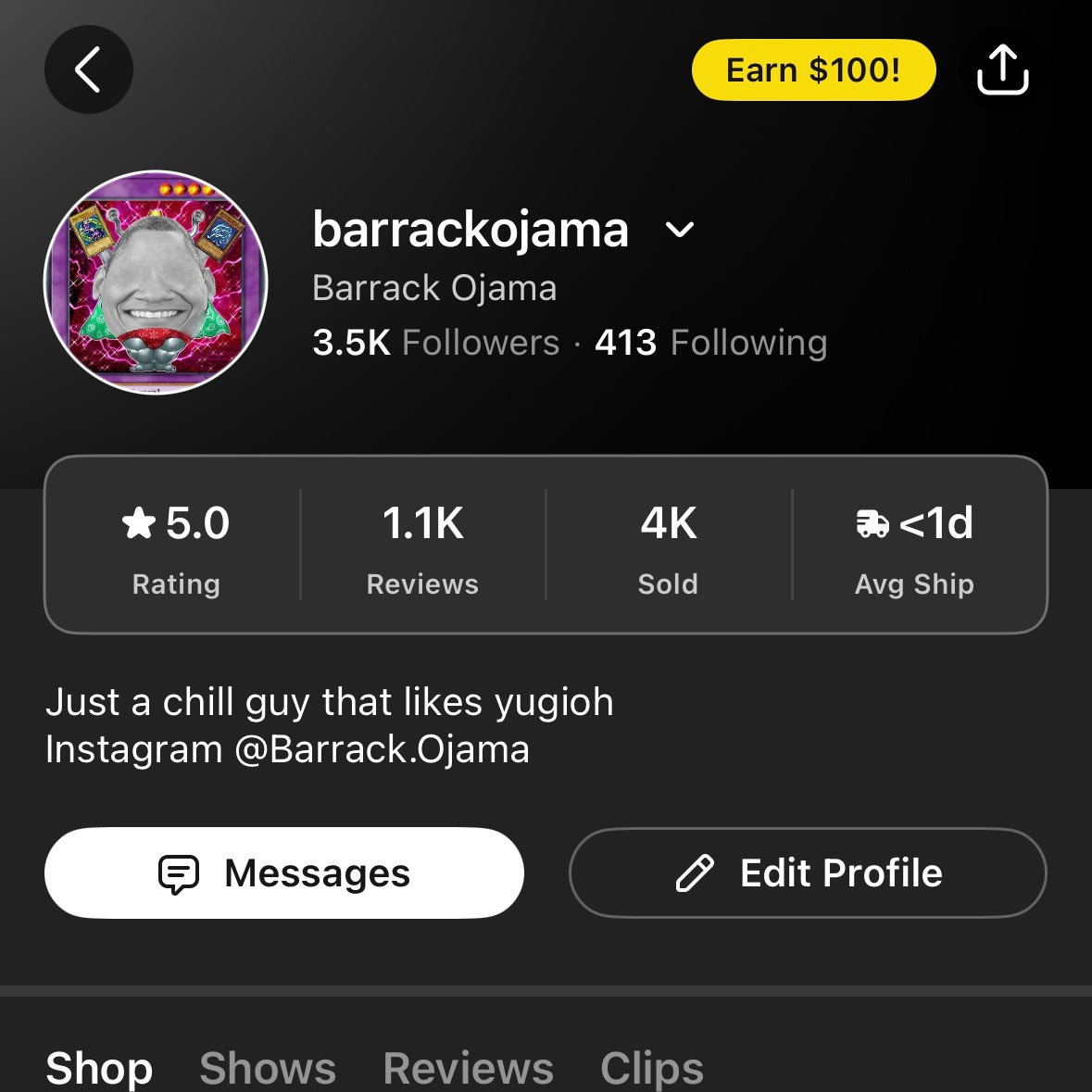The image size is (1092, 1092).
Task: View the 3.5K Followers list
Action: (436, 343)
